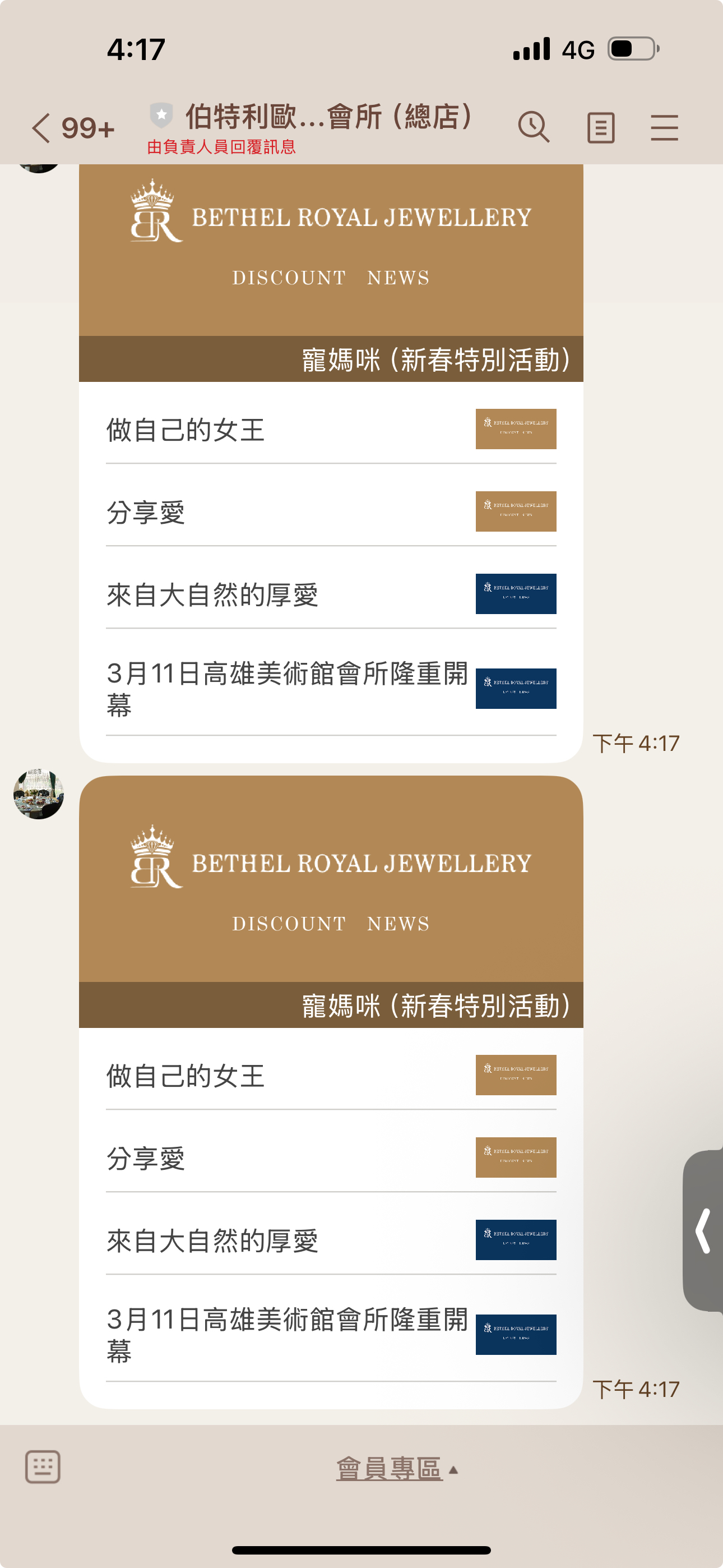Open the second Bethel Royal Jewellery banner

331,879
